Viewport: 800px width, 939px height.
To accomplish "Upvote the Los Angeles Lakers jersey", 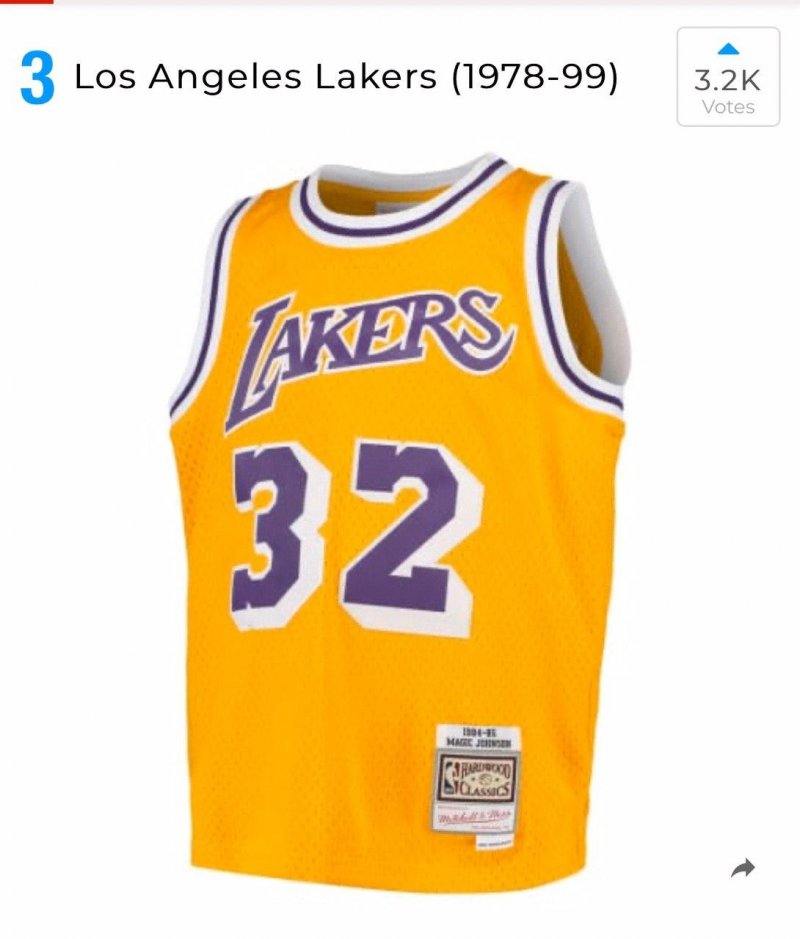I will click(x=728, y=77).
